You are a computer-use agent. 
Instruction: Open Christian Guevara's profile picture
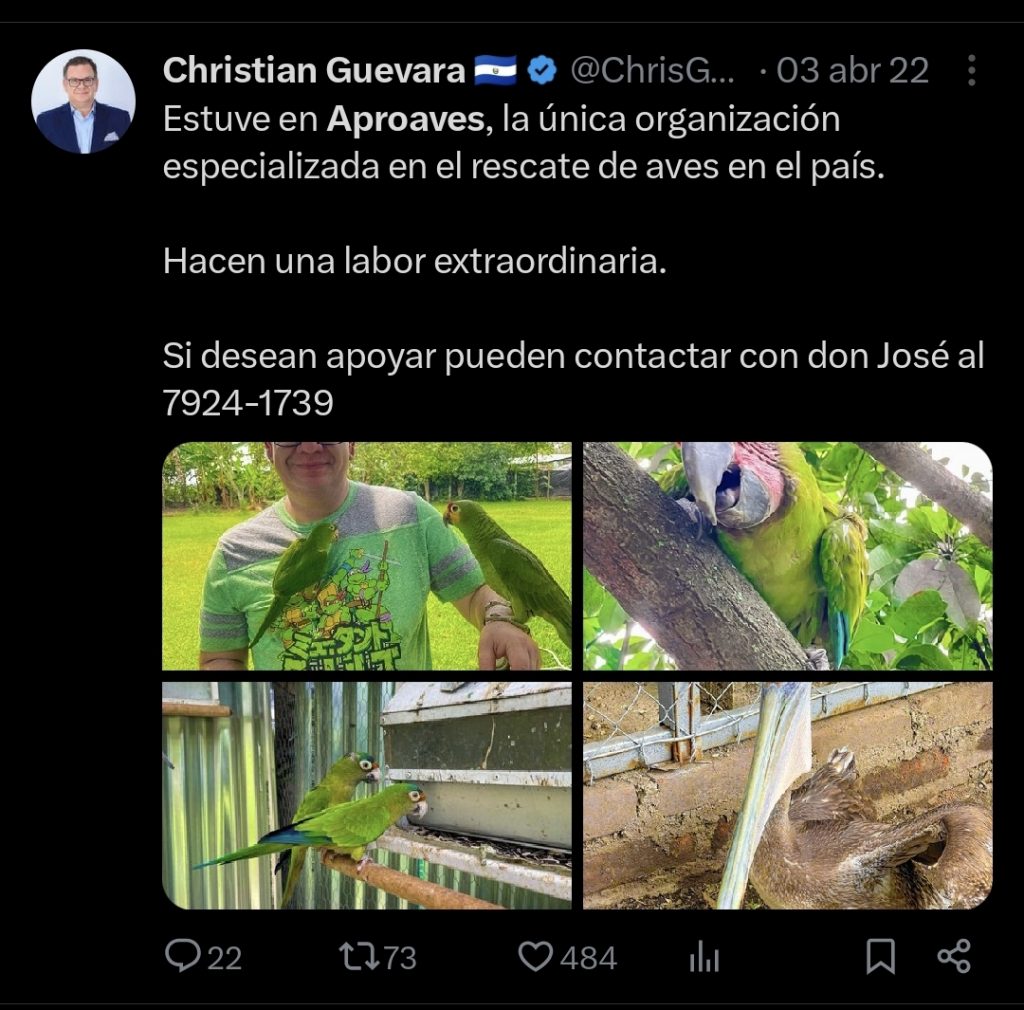[83, 102]
